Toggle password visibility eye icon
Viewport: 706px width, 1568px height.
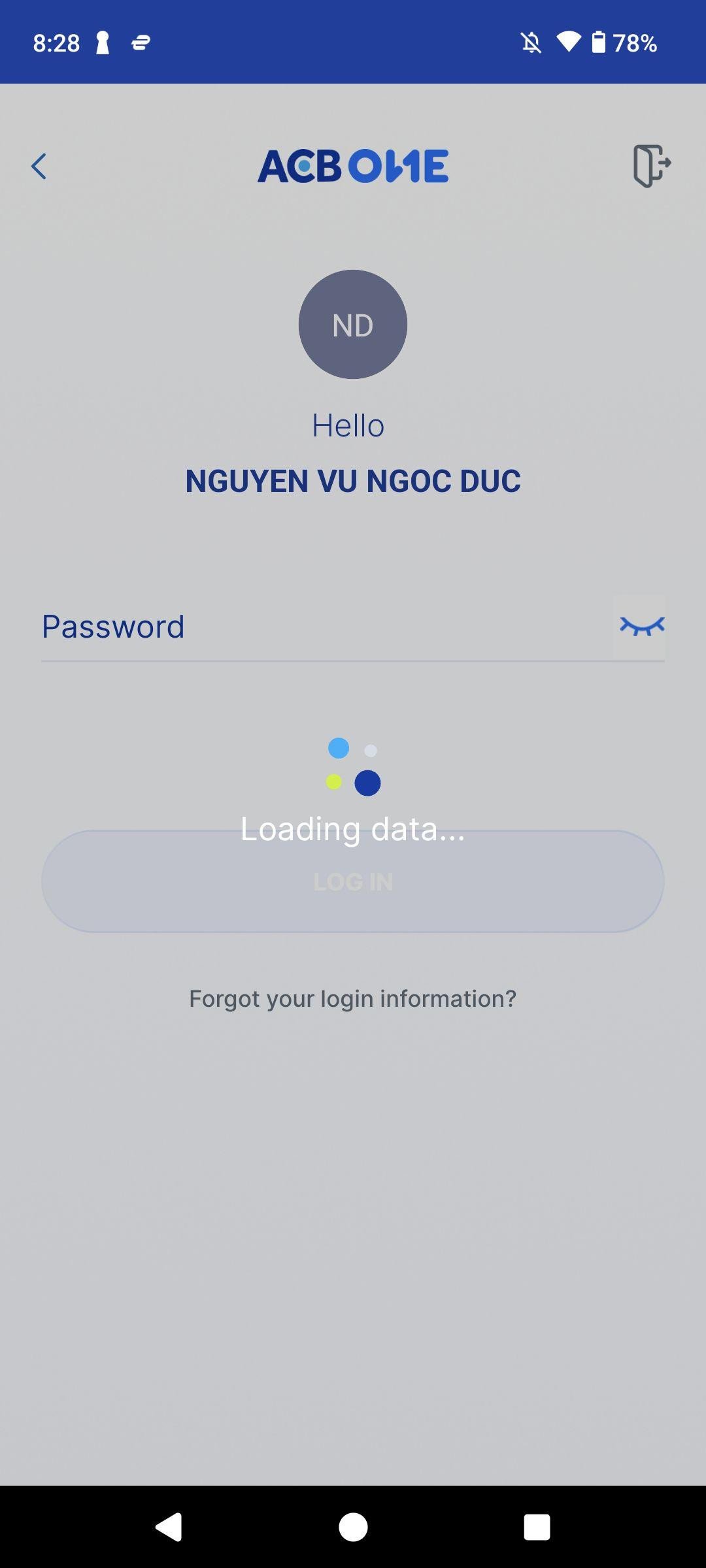point(642,627)
